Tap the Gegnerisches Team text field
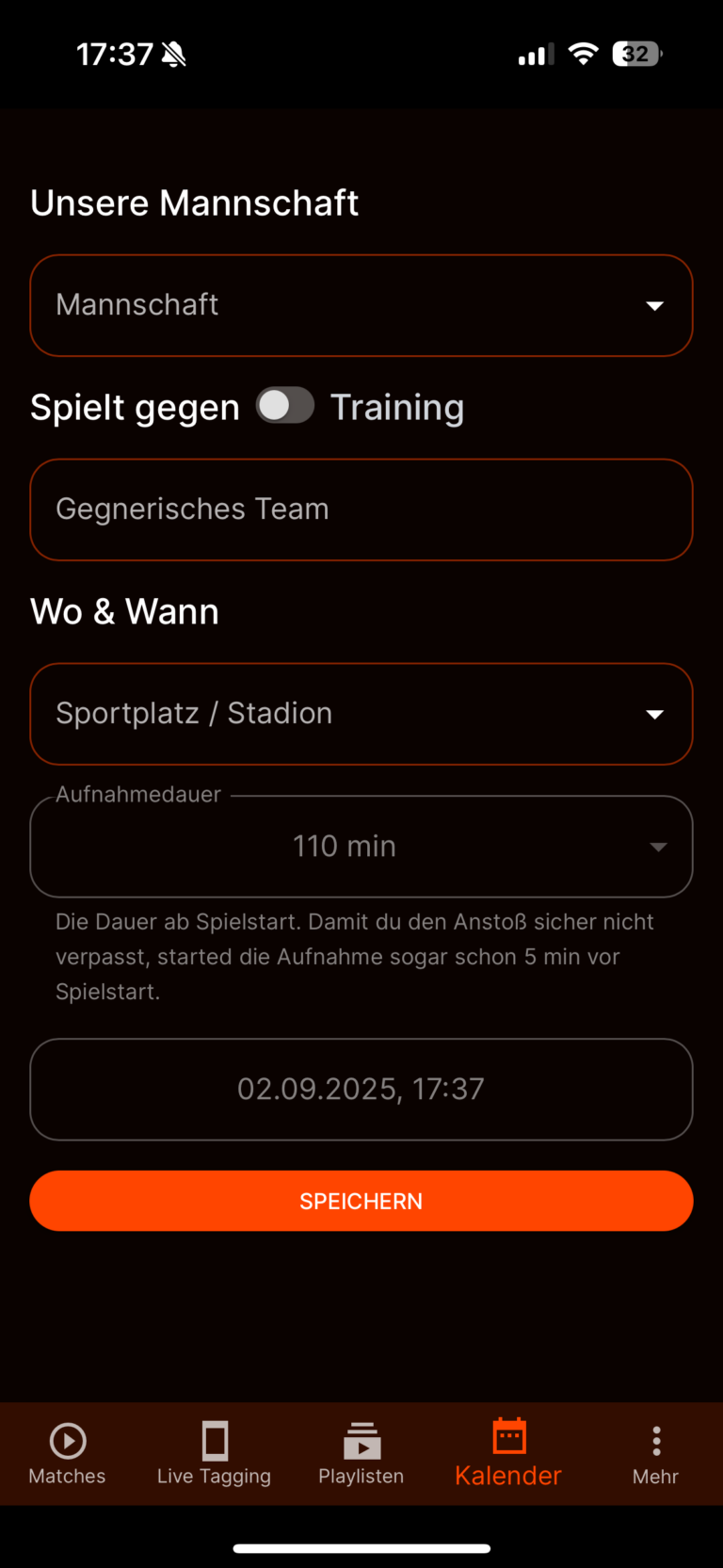Screen dimensions: 723x1568 [x=361, y=509]
